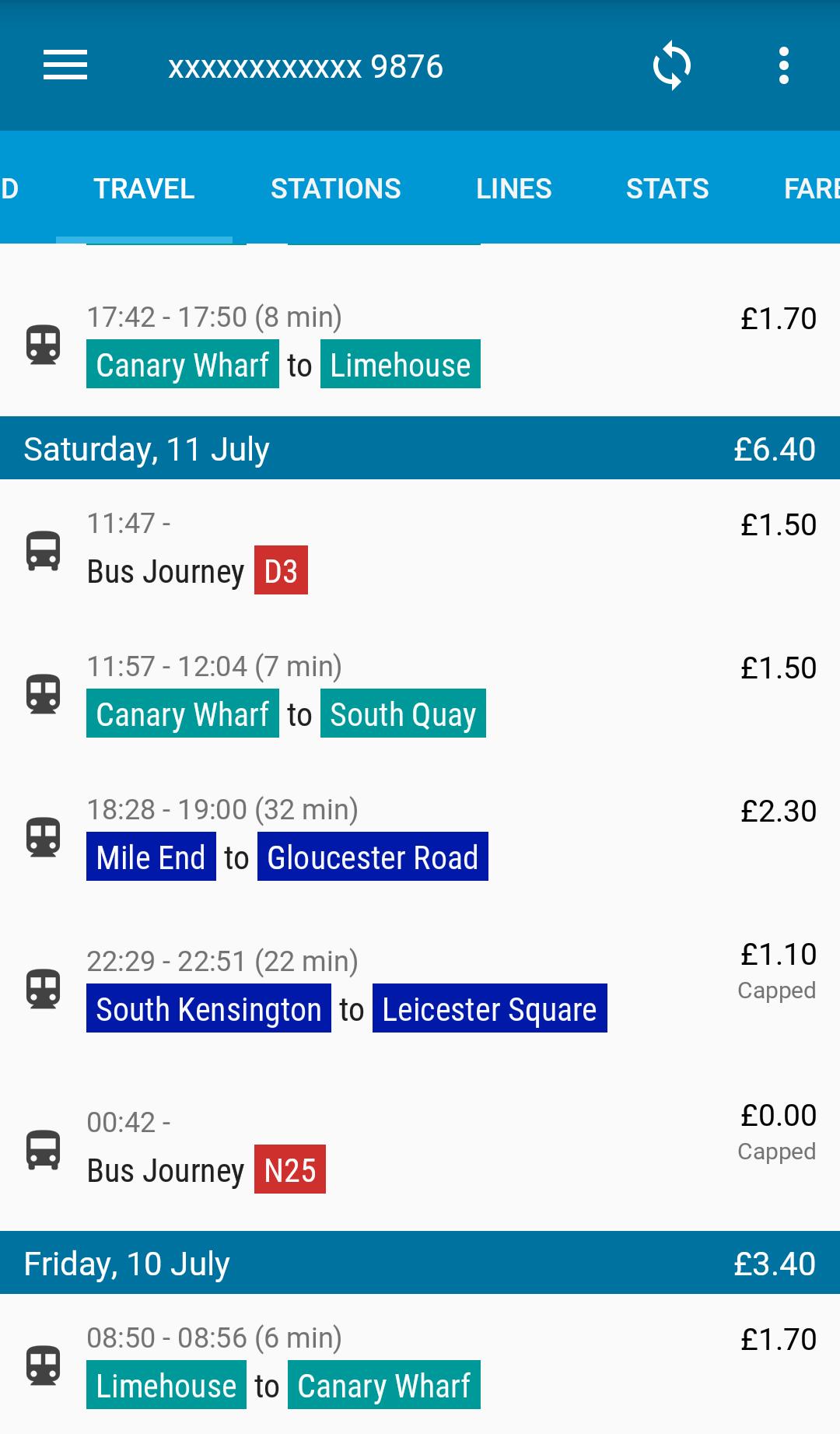The width and height of the screenshot is (840, 1434).
Task: Tap the Leicester Square station label
Action: coord(488,1009)
